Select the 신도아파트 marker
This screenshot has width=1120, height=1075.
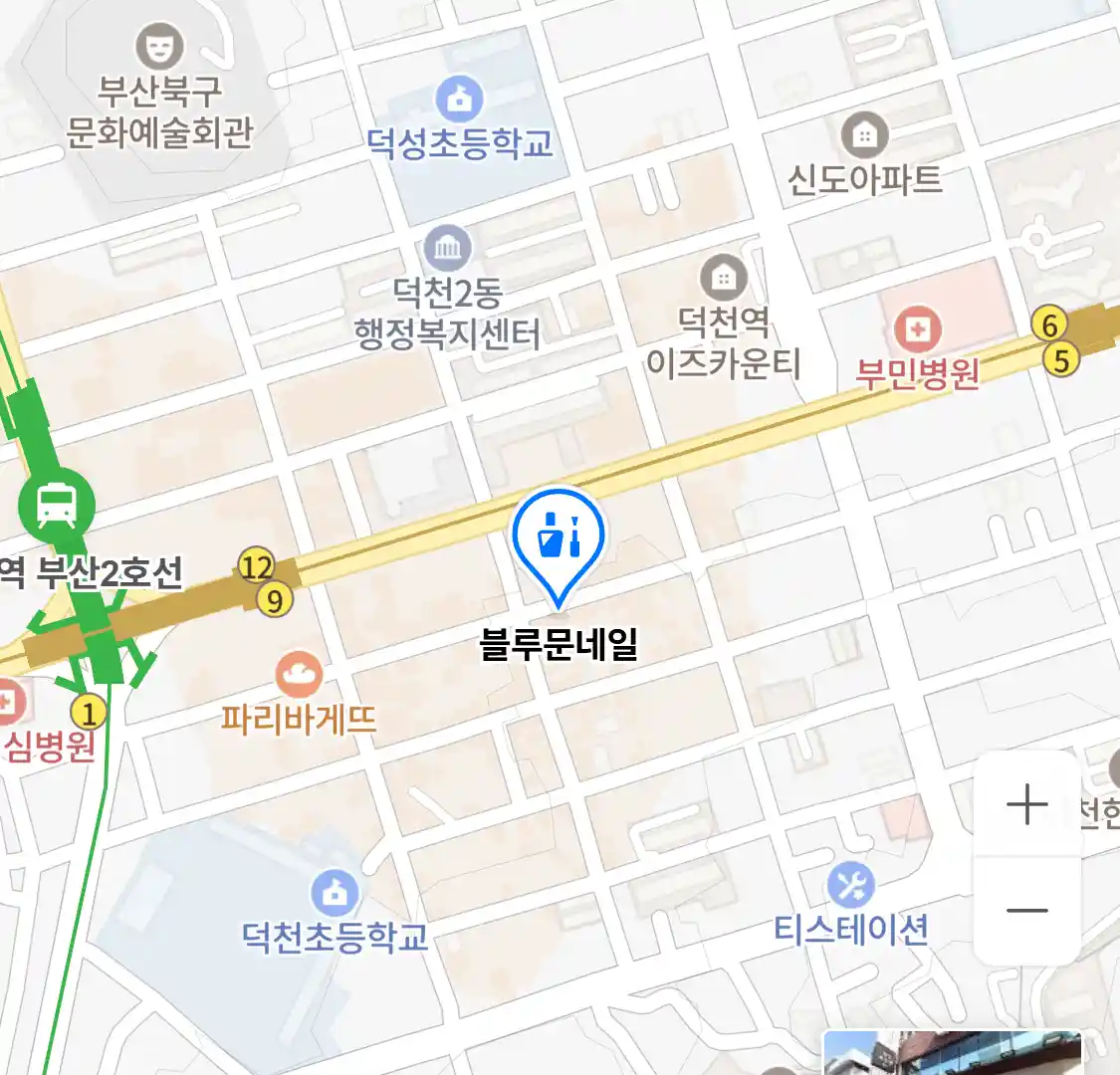[x=864, y=135]
